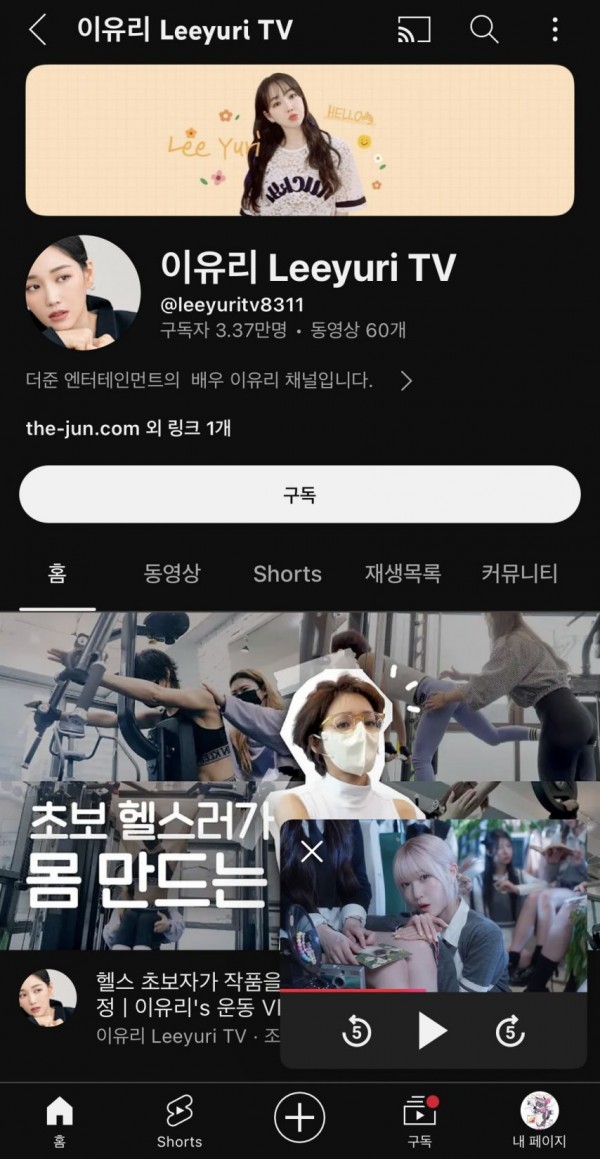
Task: Switch to the 재생목록 tab
Action: (x=402, y=574)
